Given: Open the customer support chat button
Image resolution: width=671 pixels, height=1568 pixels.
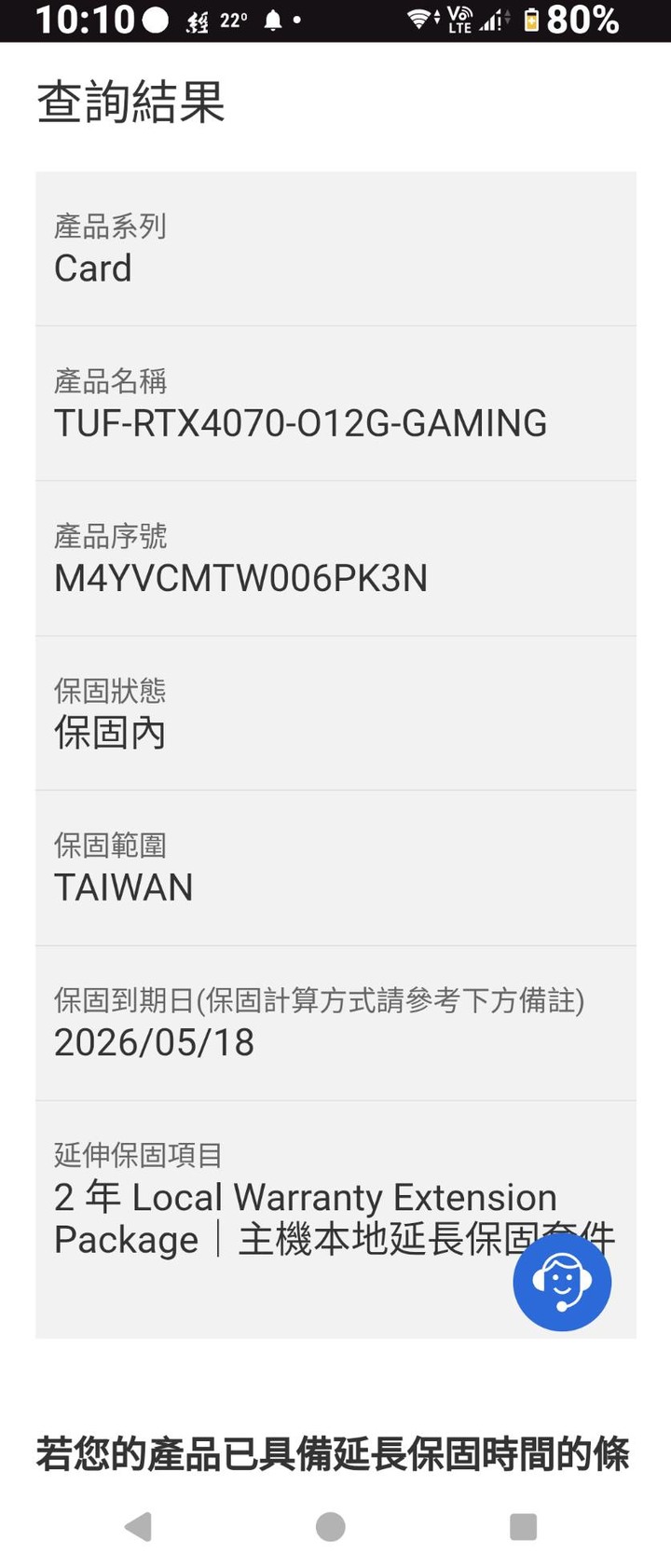Looking at the screenshot, I should point(562,1282).
